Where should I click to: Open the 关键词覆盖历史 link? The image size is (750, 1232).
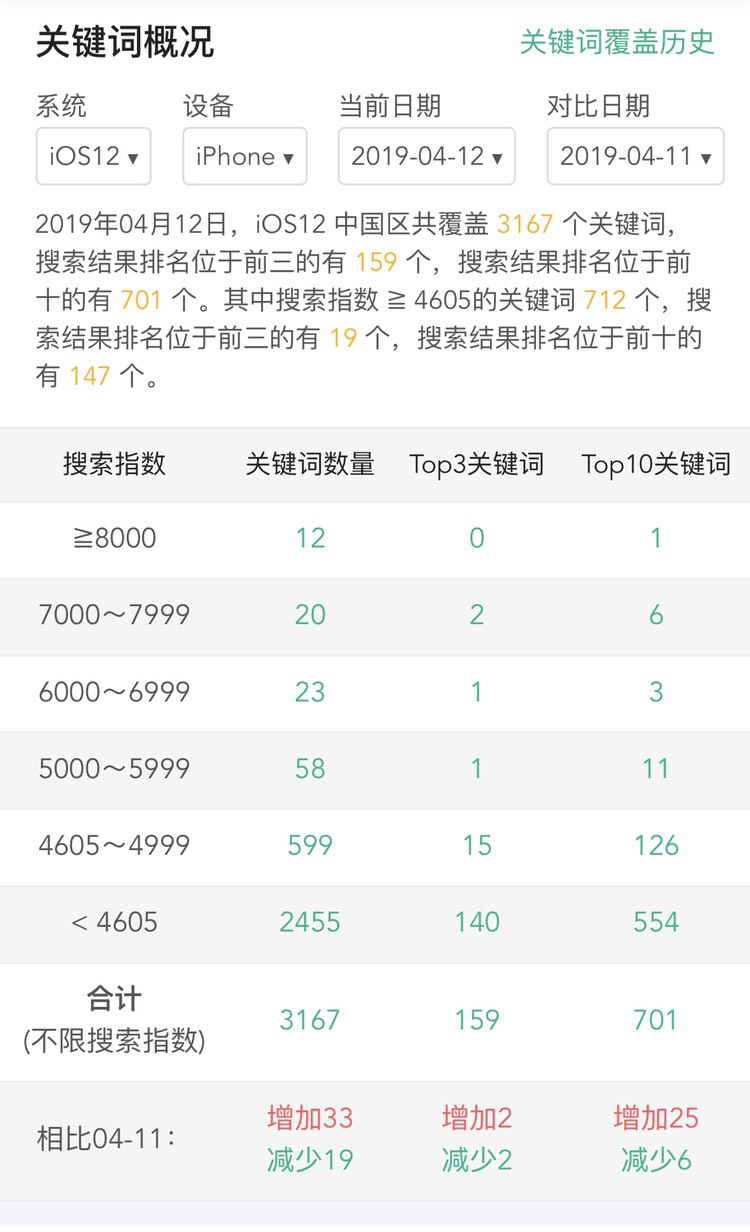point(617,42)
